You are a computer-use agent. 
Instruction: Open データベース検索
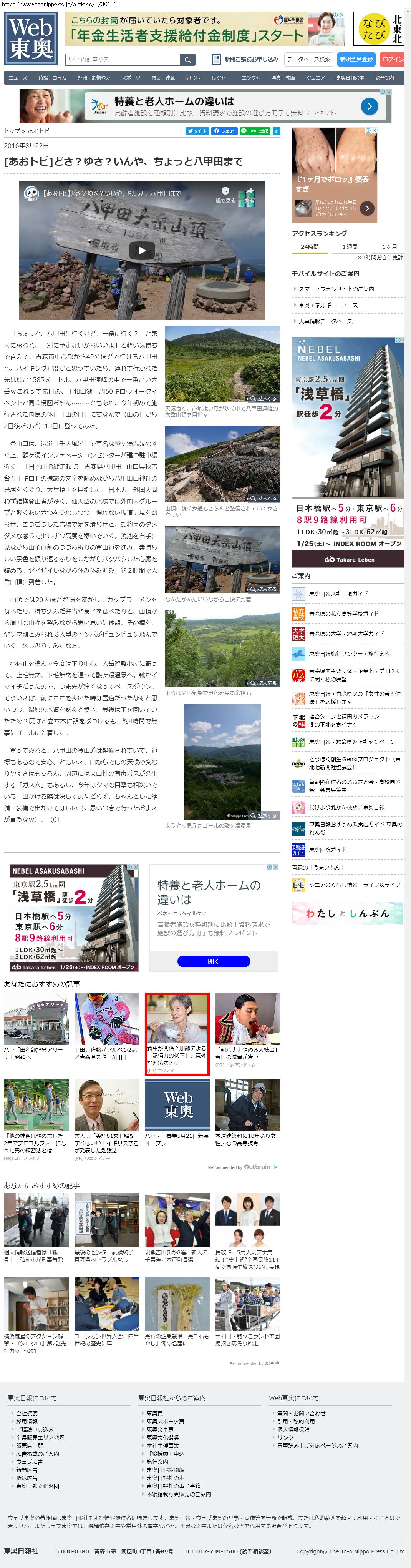[309, 59]
